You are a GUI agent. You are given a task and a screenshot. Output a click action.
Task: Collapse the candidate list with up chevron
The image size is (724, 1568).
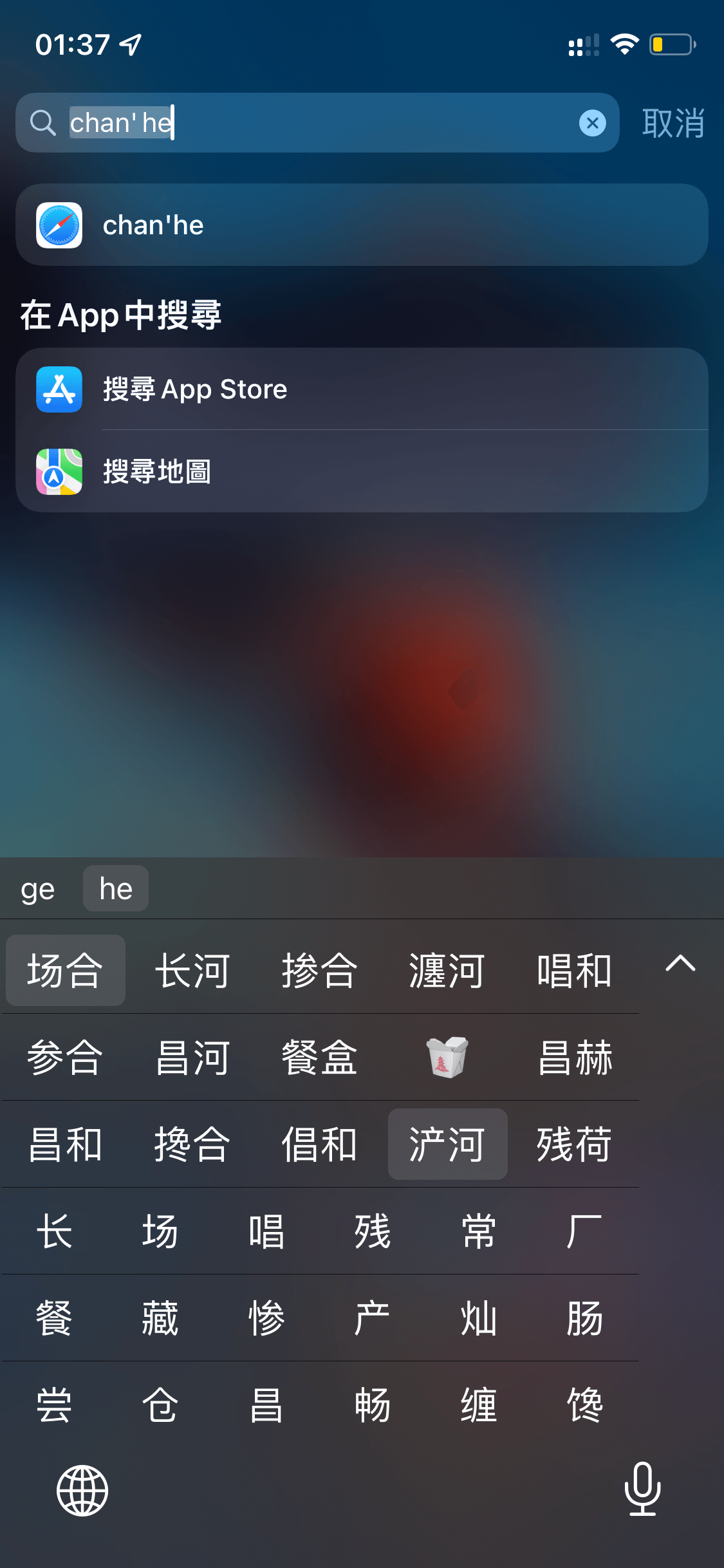coord(680,964)
